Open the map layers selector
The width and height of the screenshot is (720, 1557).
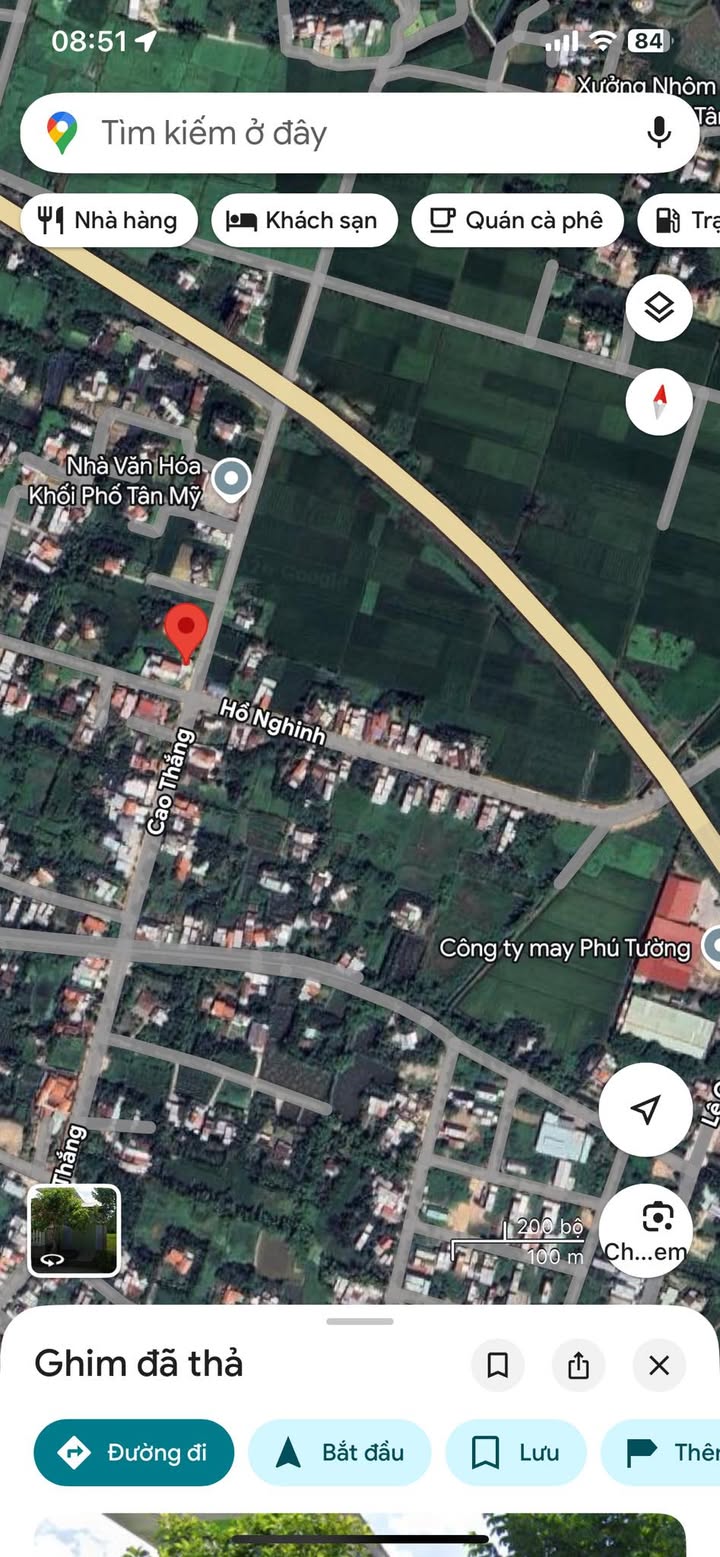coord(659,308)
